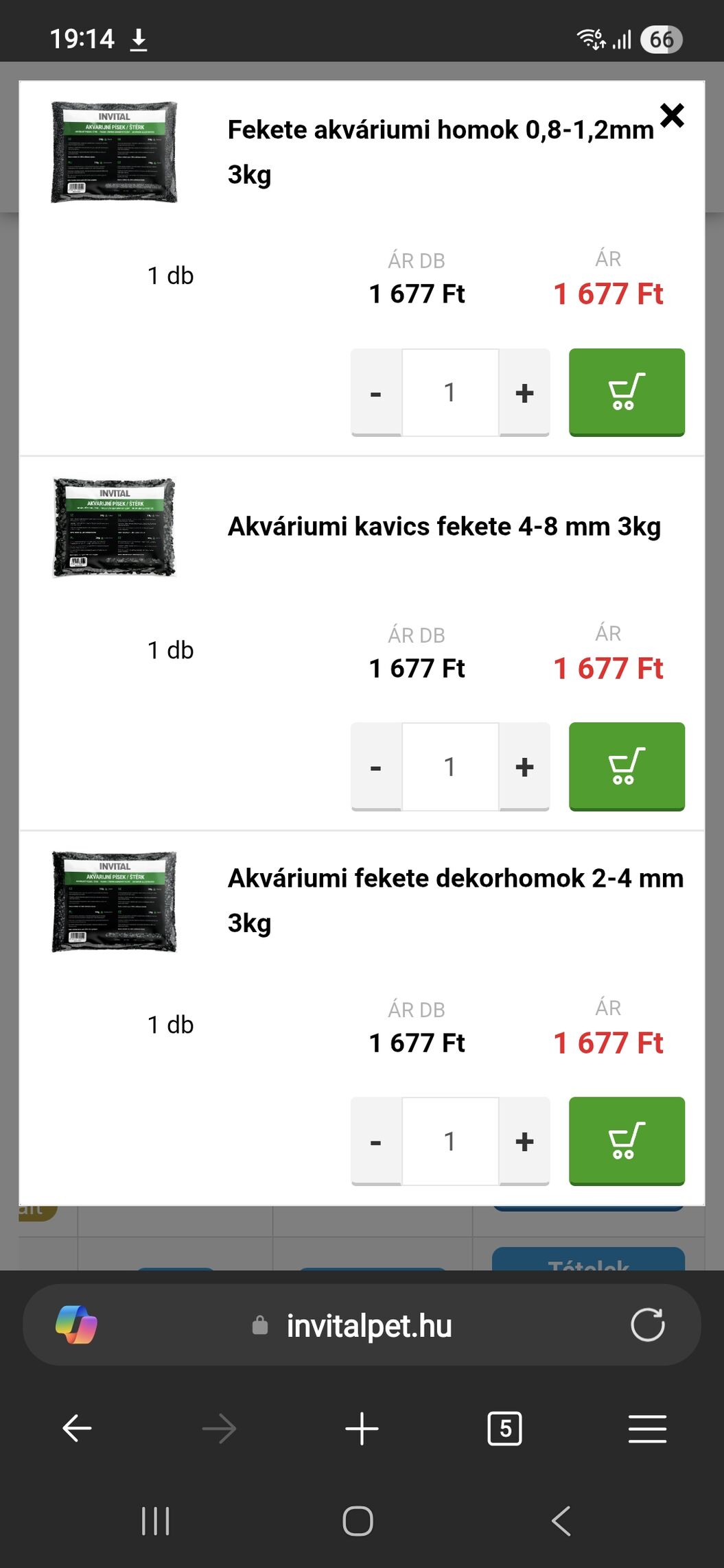Open the Akváriumi kavics fekete 4-8 mm product image
Screen dimensions: 724x1568
click(x=115, y=527)
